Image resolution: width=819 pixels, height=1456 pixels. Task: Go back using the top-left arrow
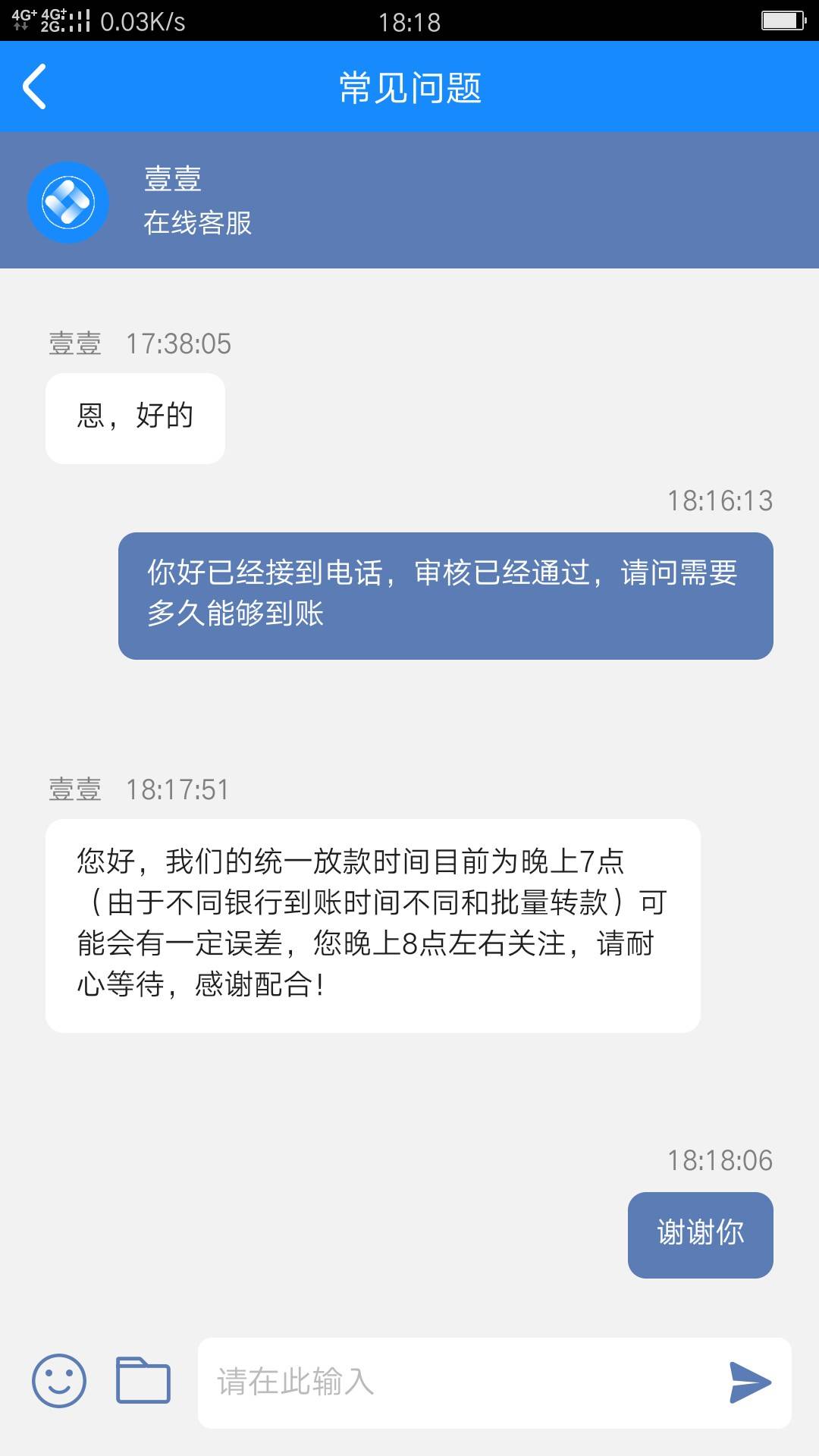point(35,87)
